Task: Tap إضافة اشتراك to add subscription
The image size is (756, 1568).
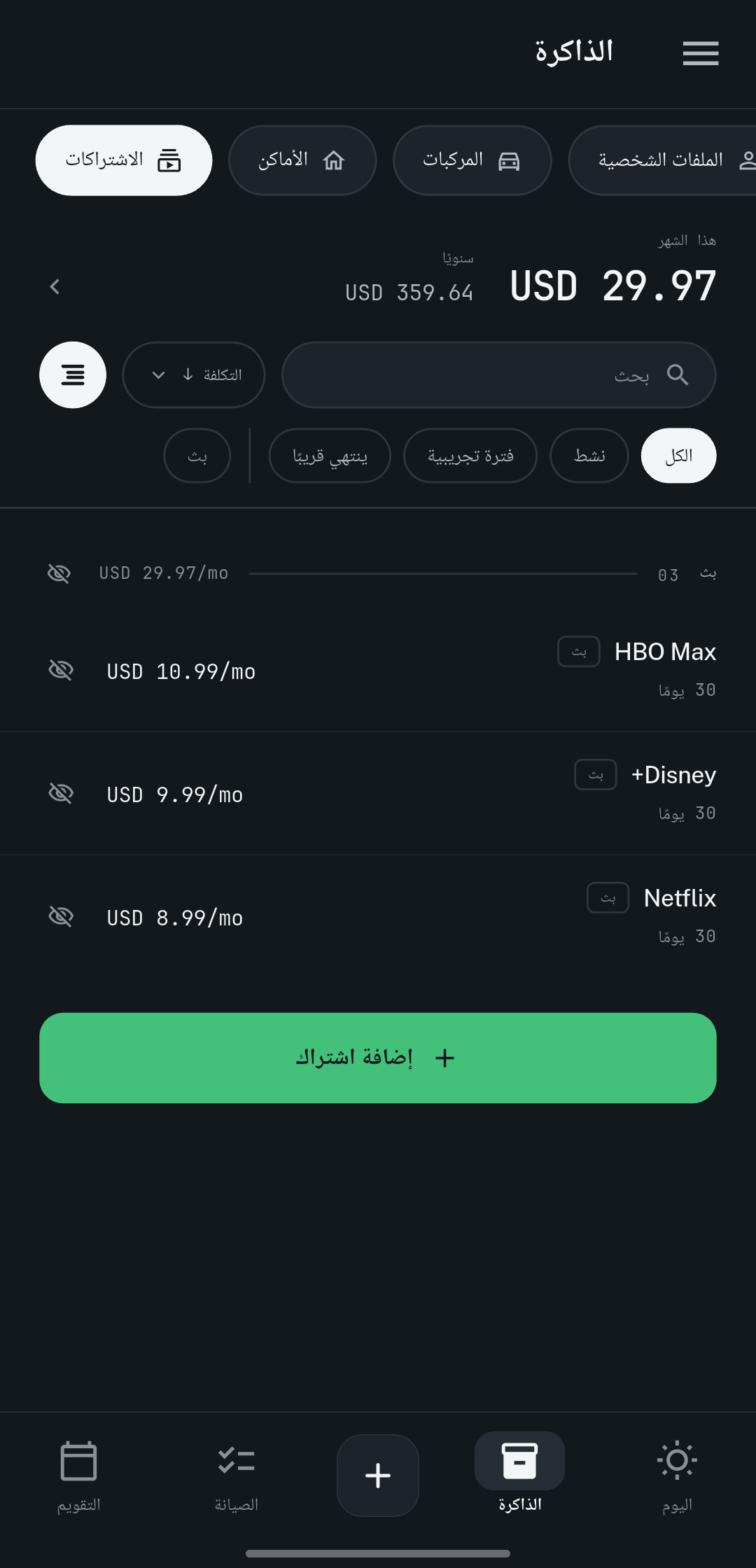Action: pos(378,1058)
